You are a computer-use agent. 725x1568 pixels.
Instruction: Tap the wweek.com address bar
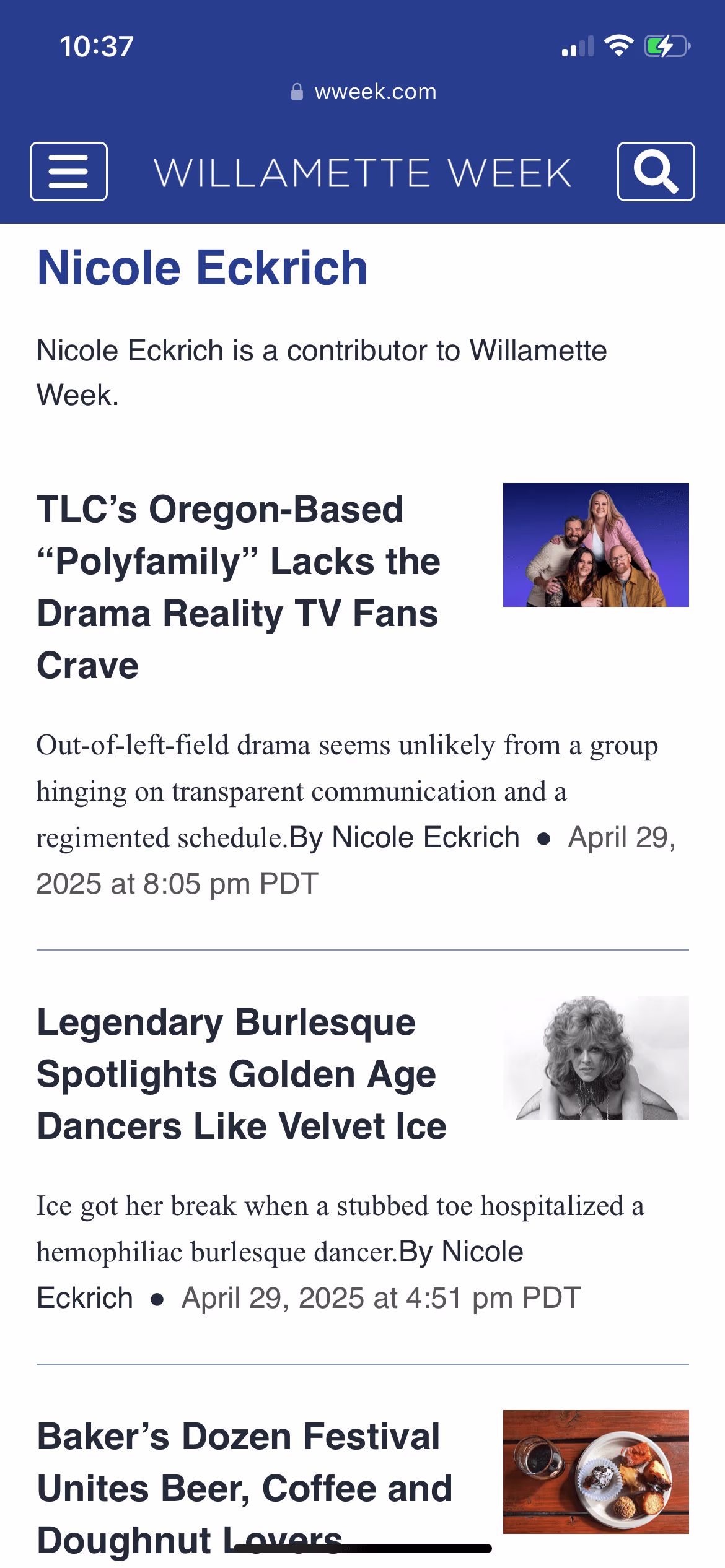pos(364,92)
